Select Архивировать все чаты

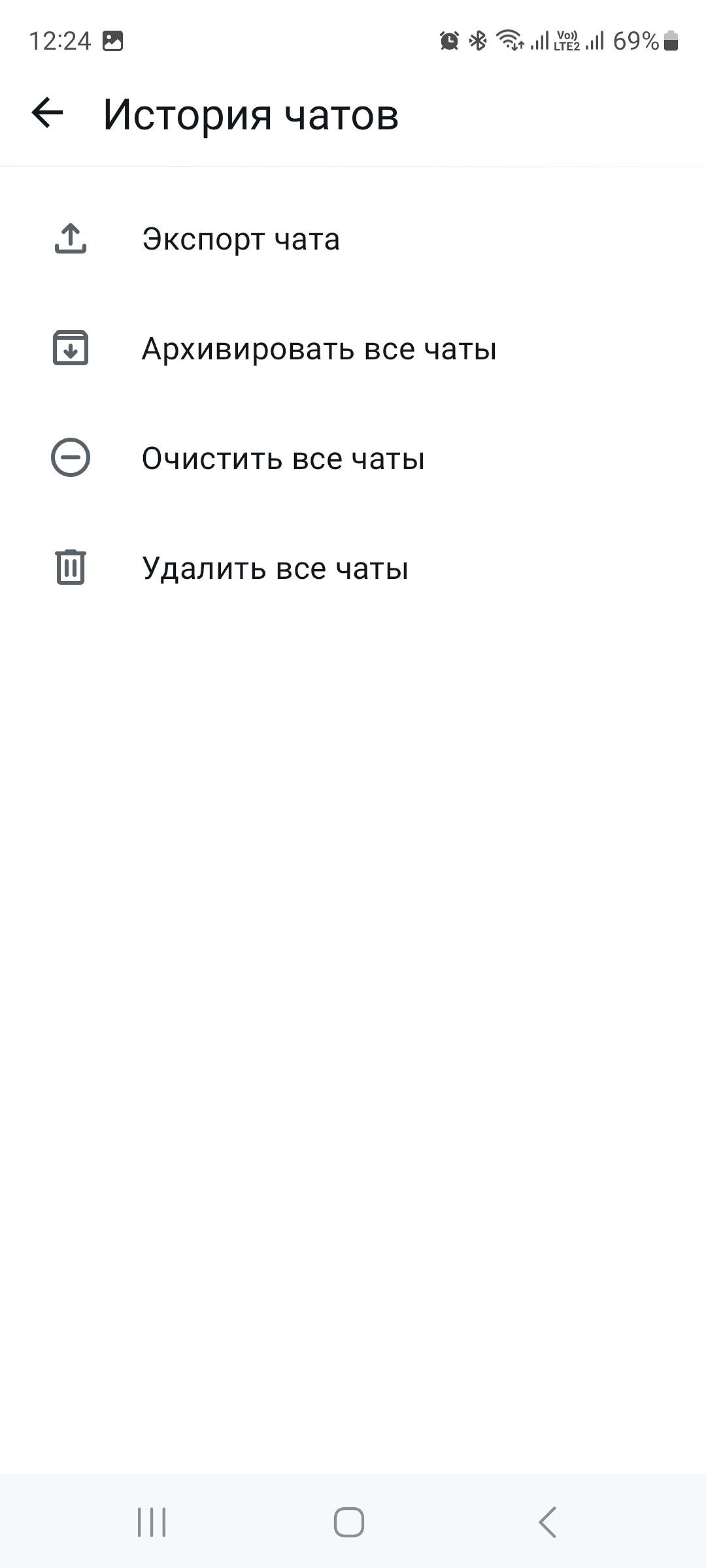[x=318, y=349]
